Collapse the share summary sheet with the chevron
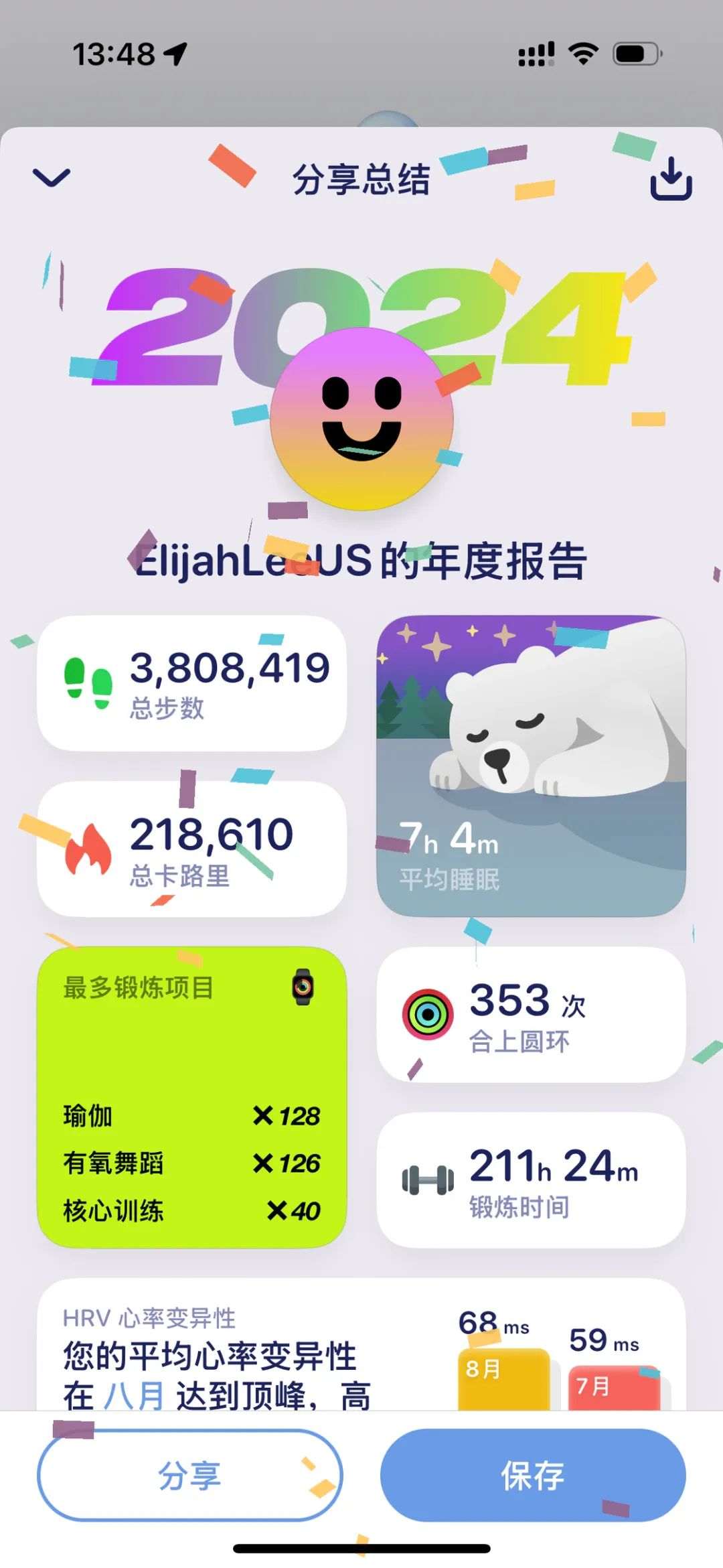This screenshot has height=1568, width=723. [52, 177]
